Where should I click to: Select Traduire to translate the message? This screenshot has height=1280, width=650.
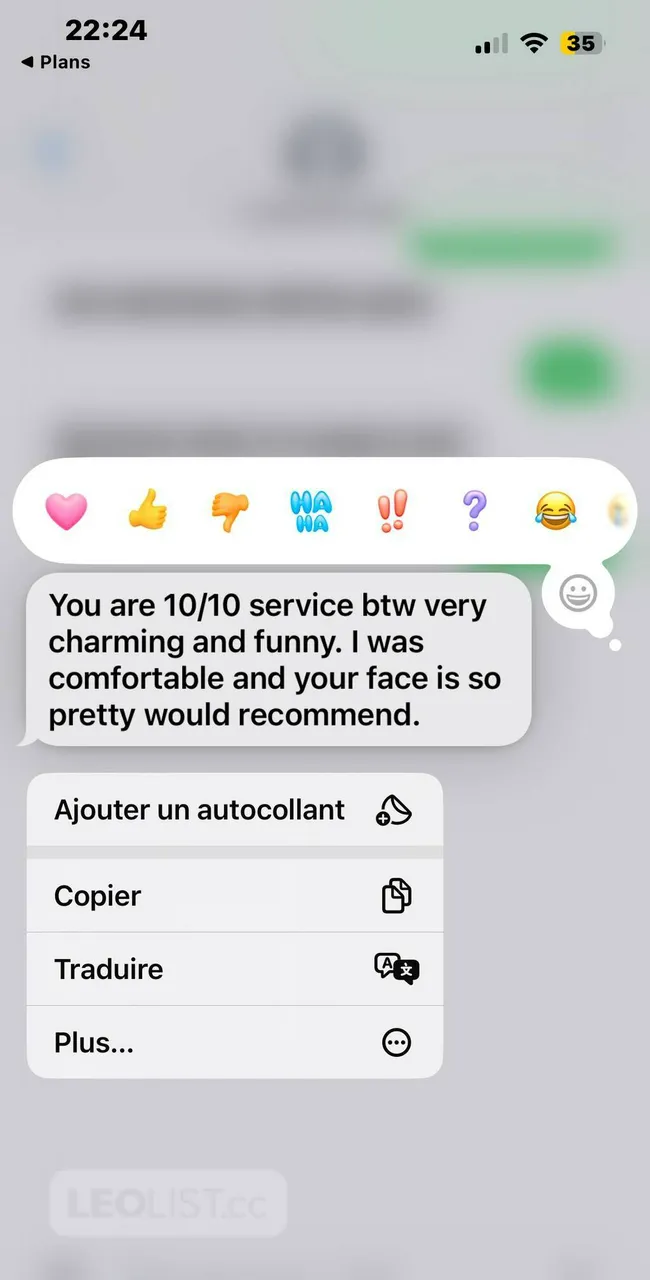pyautogui.click(x=234, y=969)
